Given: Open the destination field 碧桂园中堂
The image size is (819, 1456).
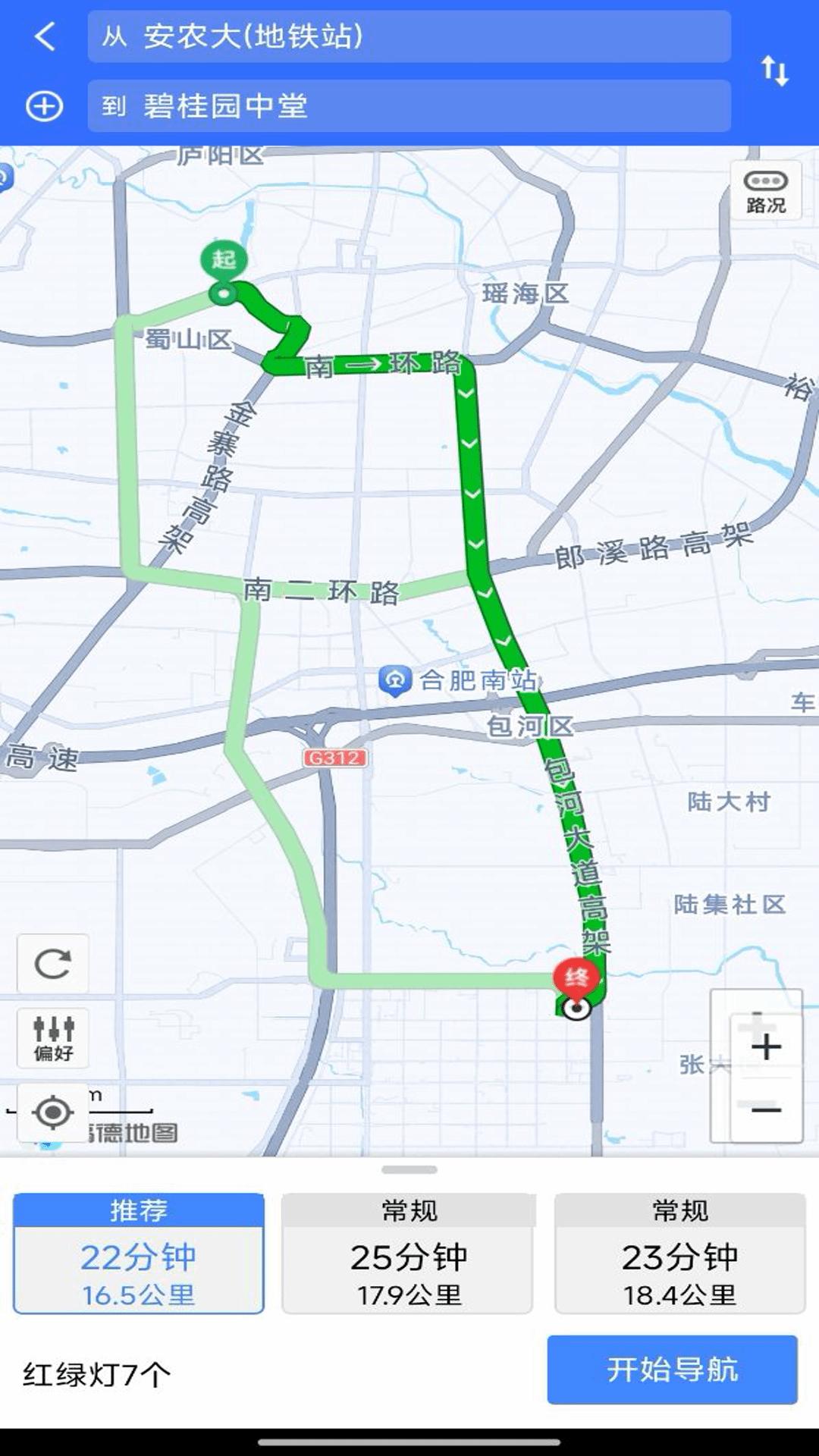Looking at the screenshot, I should [409, 106].
